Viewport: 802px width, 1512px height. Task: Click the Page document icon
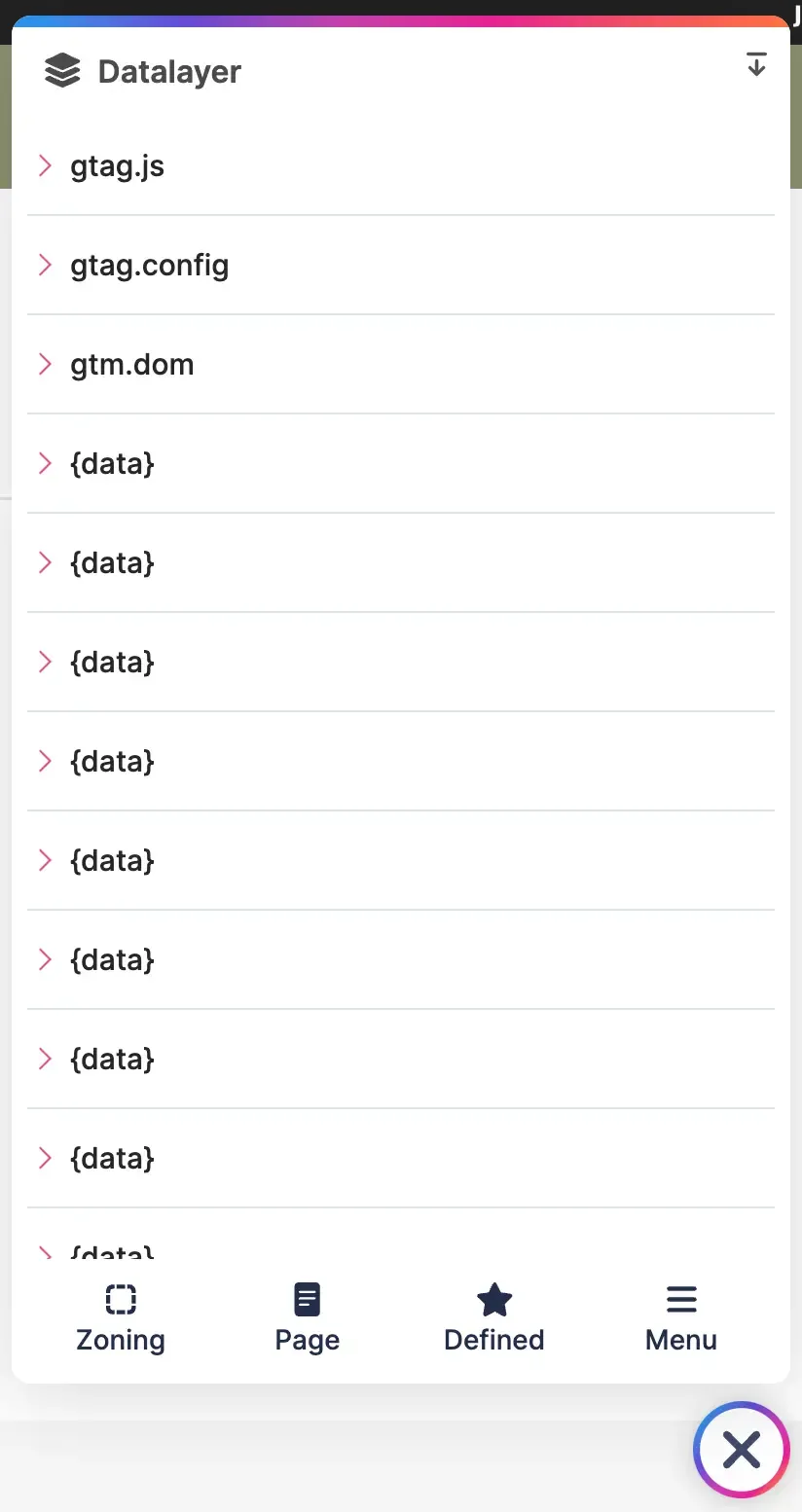[307, 1299]
